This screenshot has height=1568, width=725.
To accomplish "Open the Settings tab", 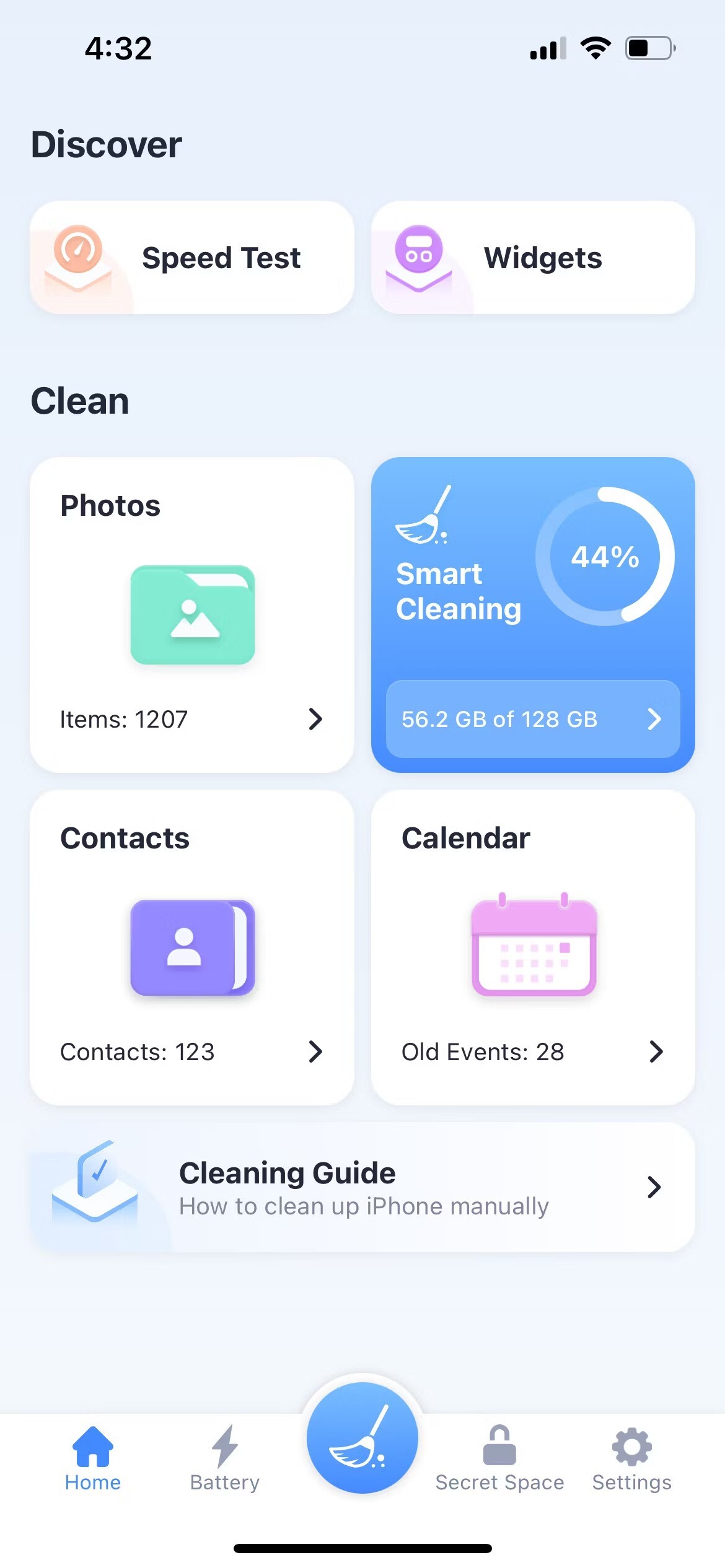I will click(x=631, y=1458).
